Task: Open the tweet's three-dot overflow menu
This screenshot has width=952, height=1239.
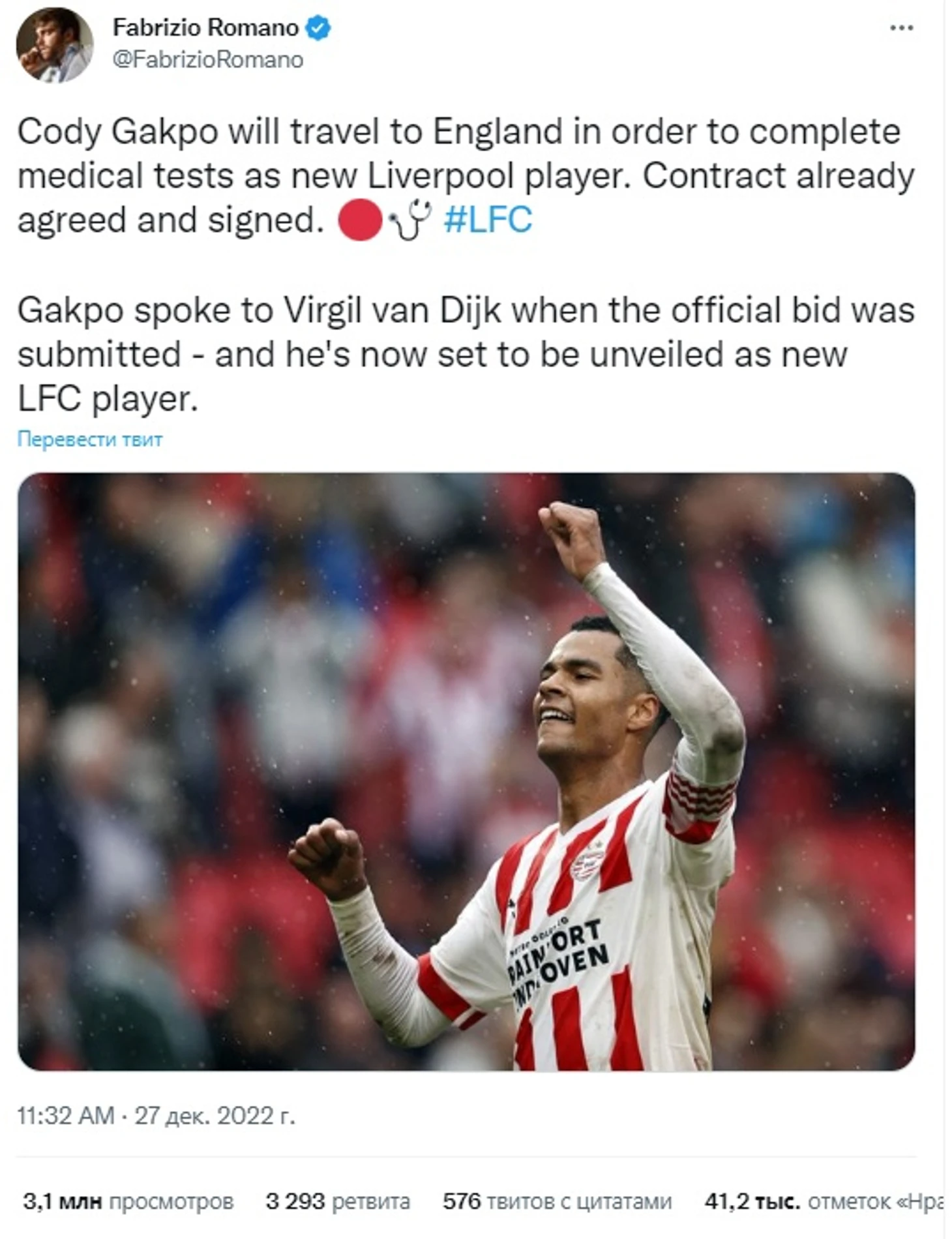Action: pyautogui.click(x=901, y=28)
